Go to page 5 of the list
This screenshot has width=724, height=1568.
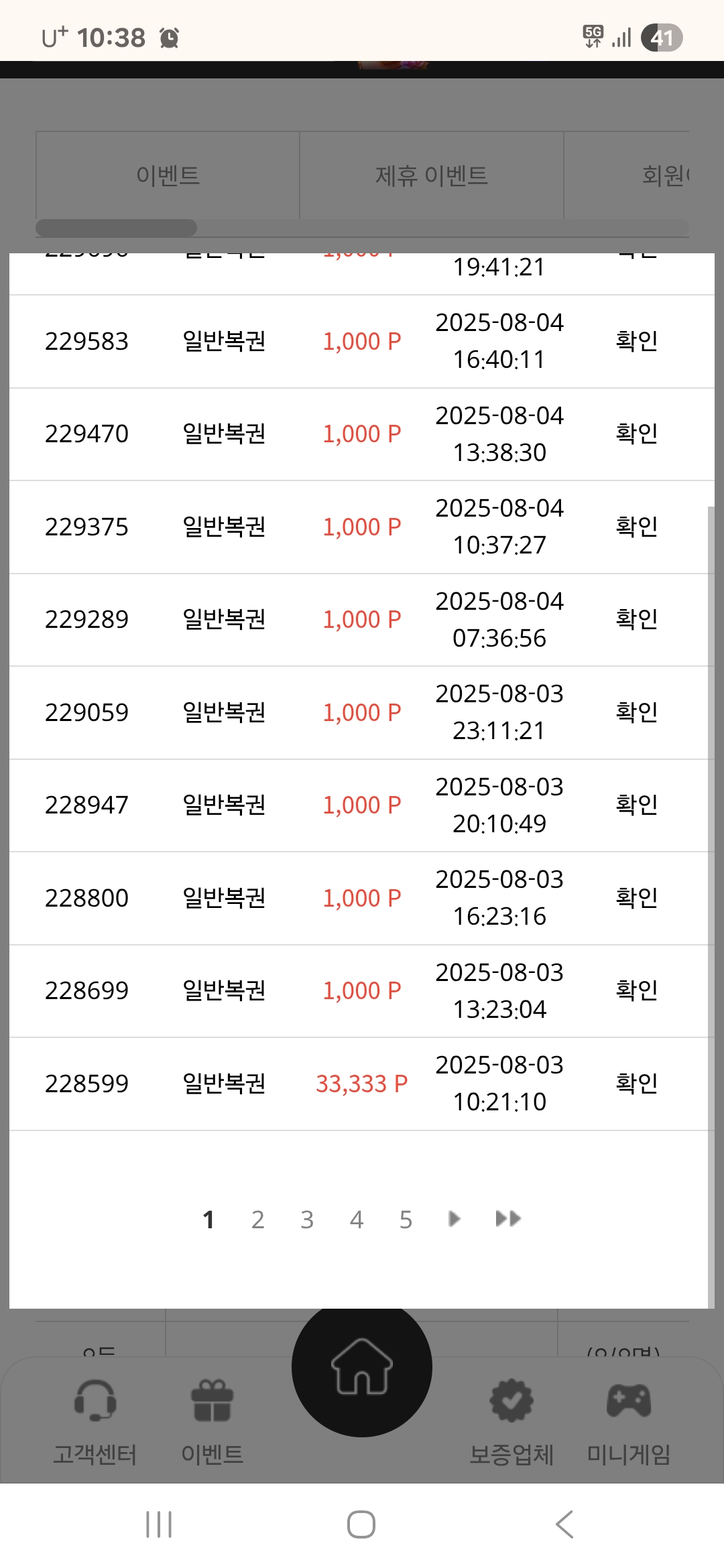tap(406, 1220)
